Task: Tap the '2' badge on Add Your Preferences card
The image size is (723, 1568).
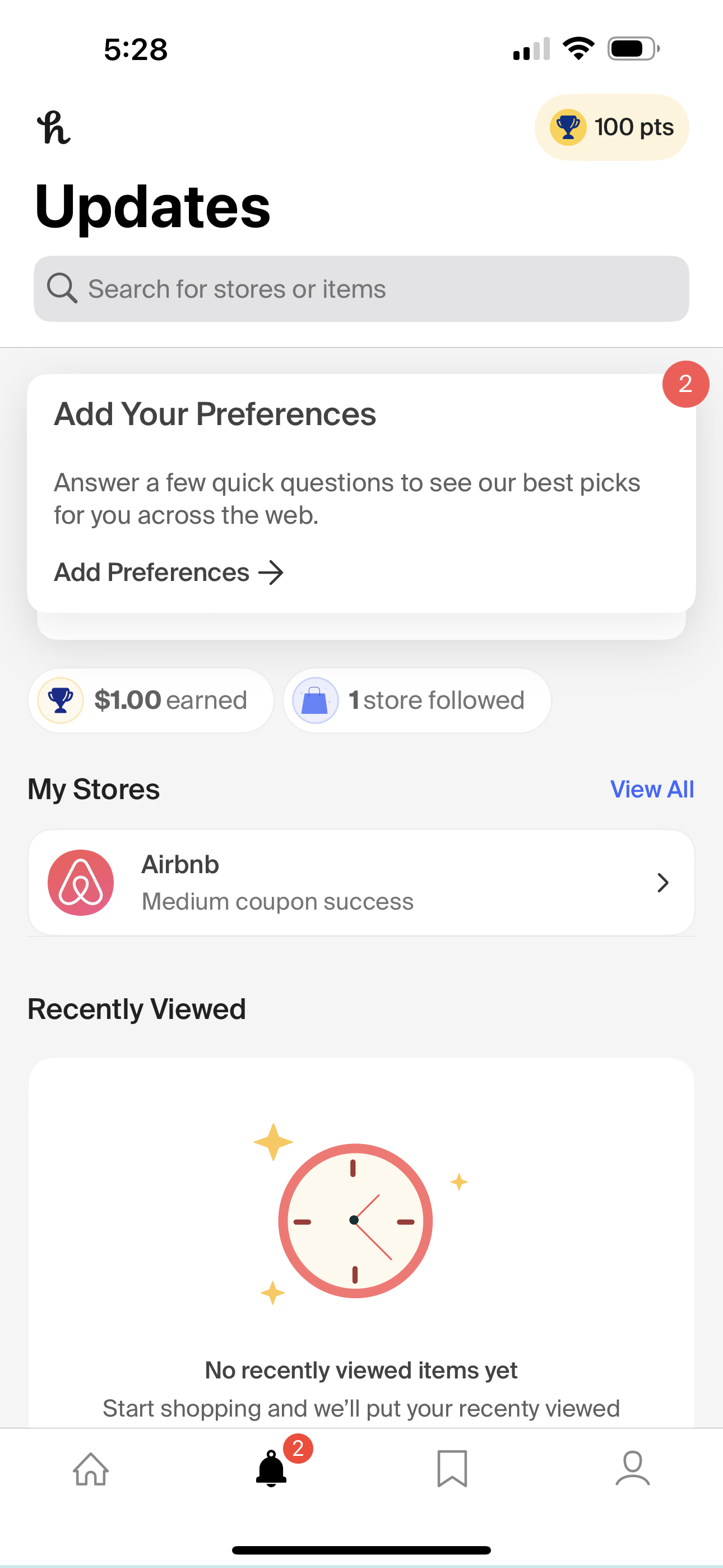Action: [685, 384]
